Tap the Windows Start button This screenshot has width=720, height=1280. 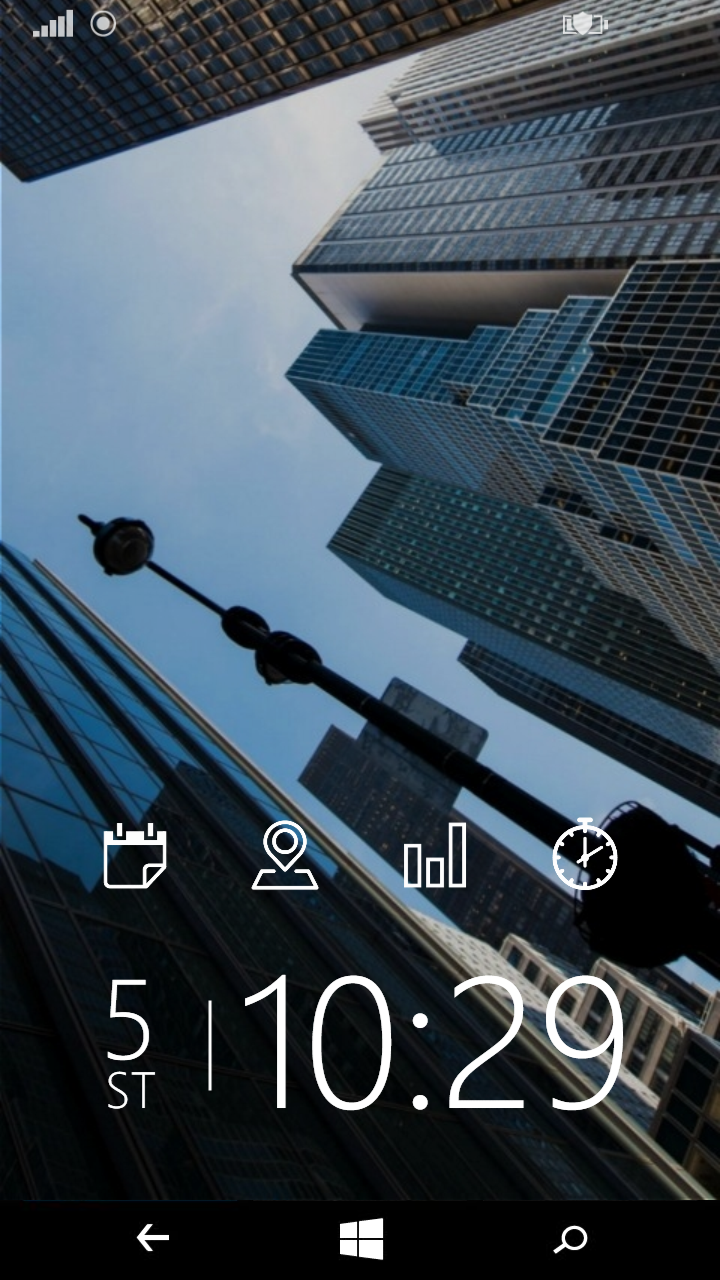[x=361, y=1239]
